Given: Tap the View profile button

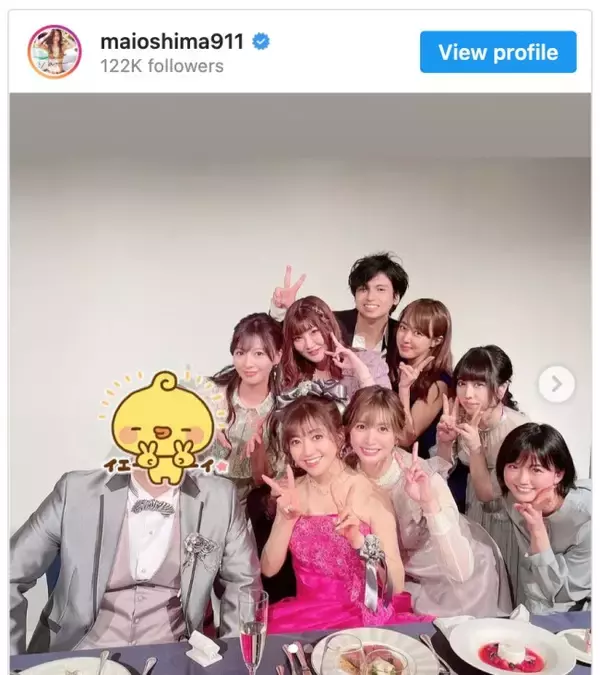Looking at the screenshot, I should pyautogui.click(x=497, y=52).
